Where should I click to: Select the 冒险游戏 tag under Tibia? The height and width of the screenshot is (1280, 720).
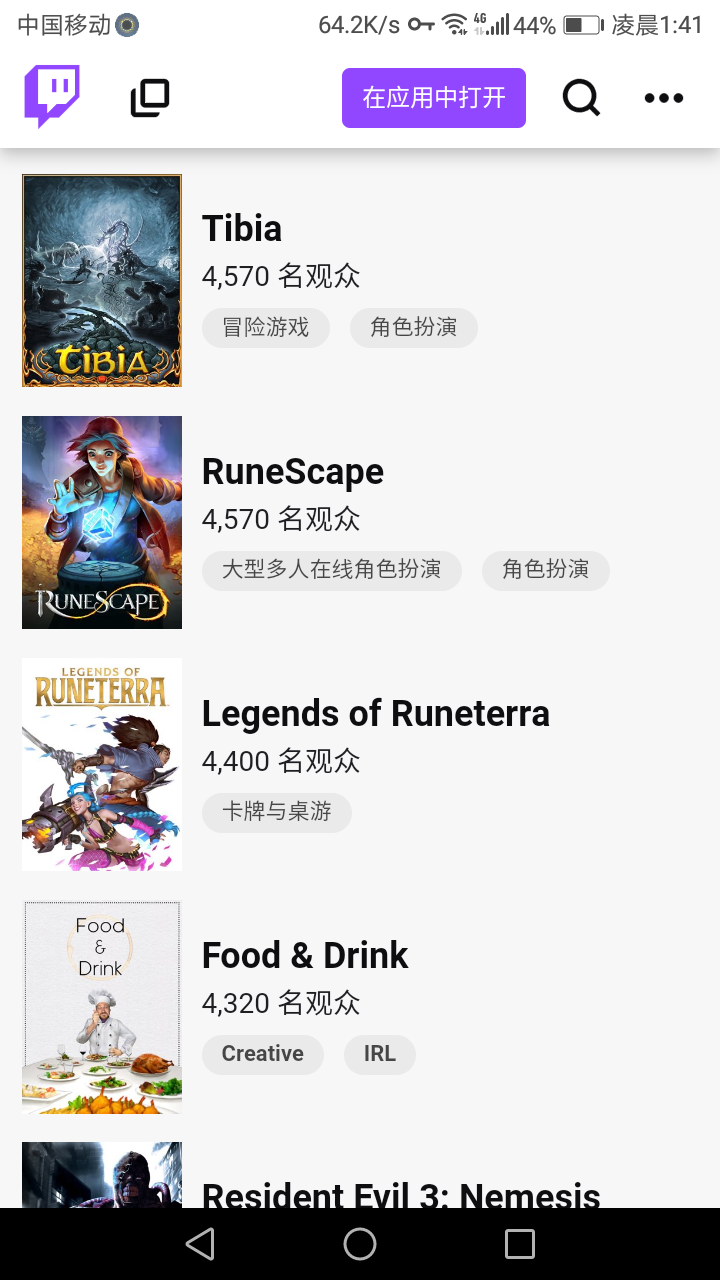(x=266, y=328)
